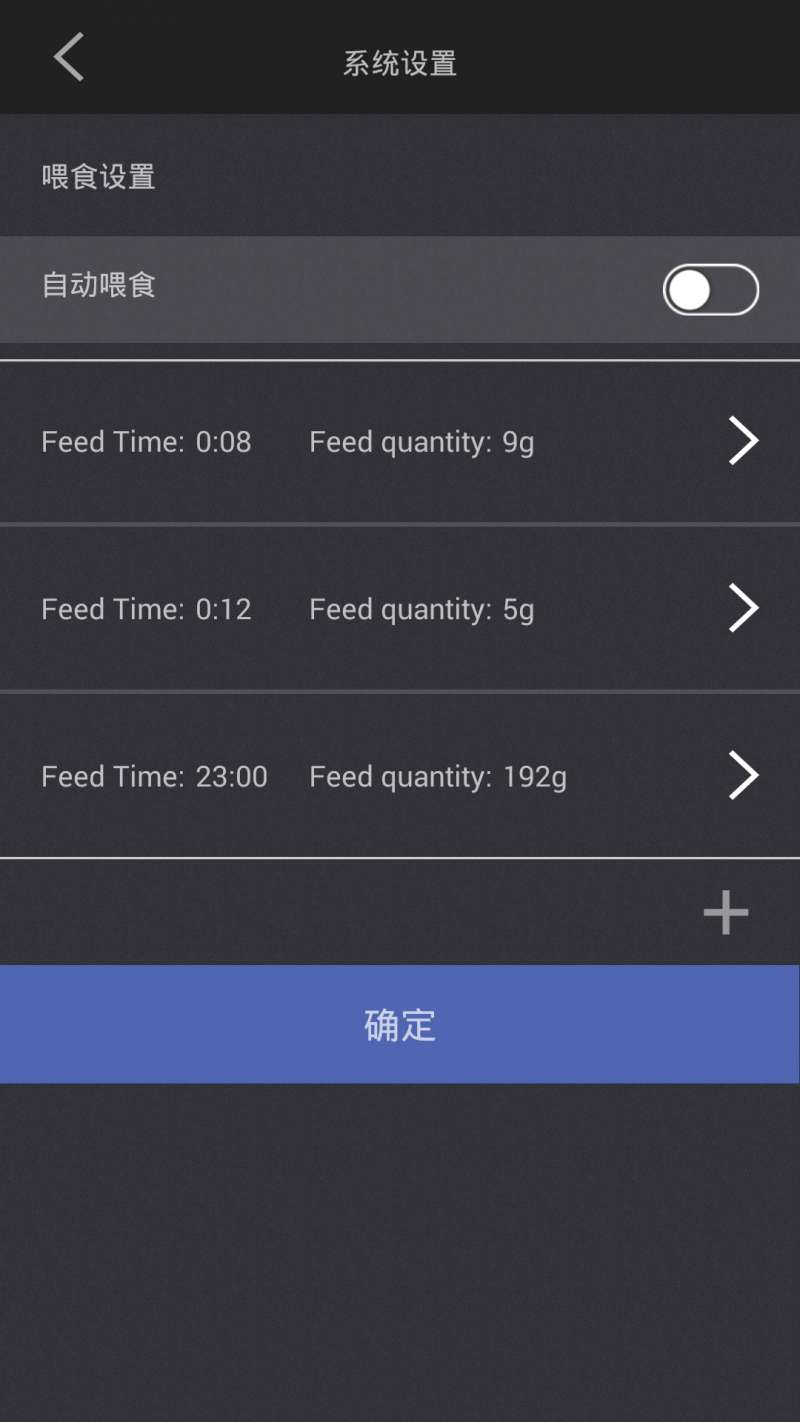800x1422 pixels.
Task: Toggle the 自动喂食 auto-feed switch
Action: tap(711, 290)
